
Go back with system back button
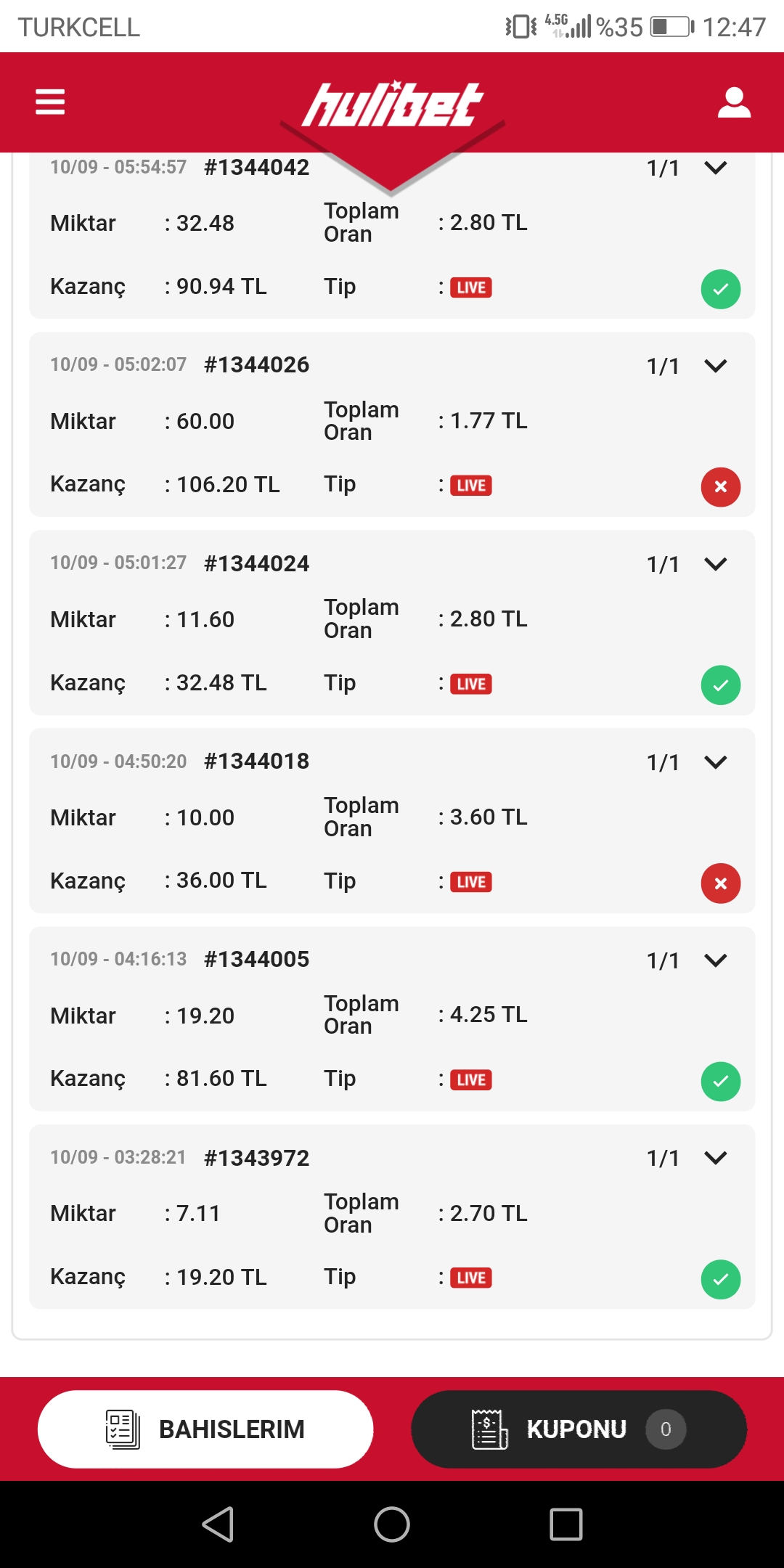pos(218,1524)
